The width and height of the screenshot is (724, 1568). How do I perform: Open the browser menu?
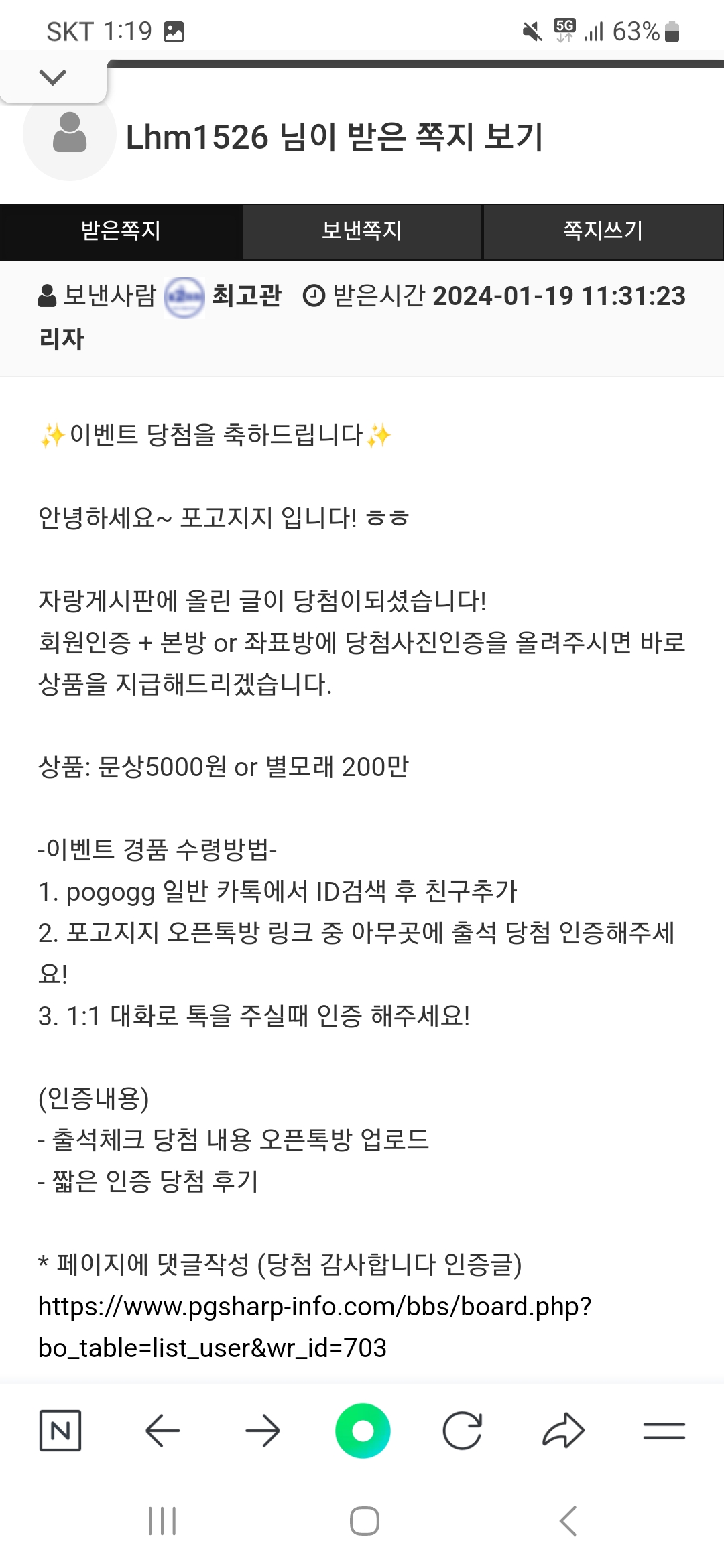pos(664,1431)
